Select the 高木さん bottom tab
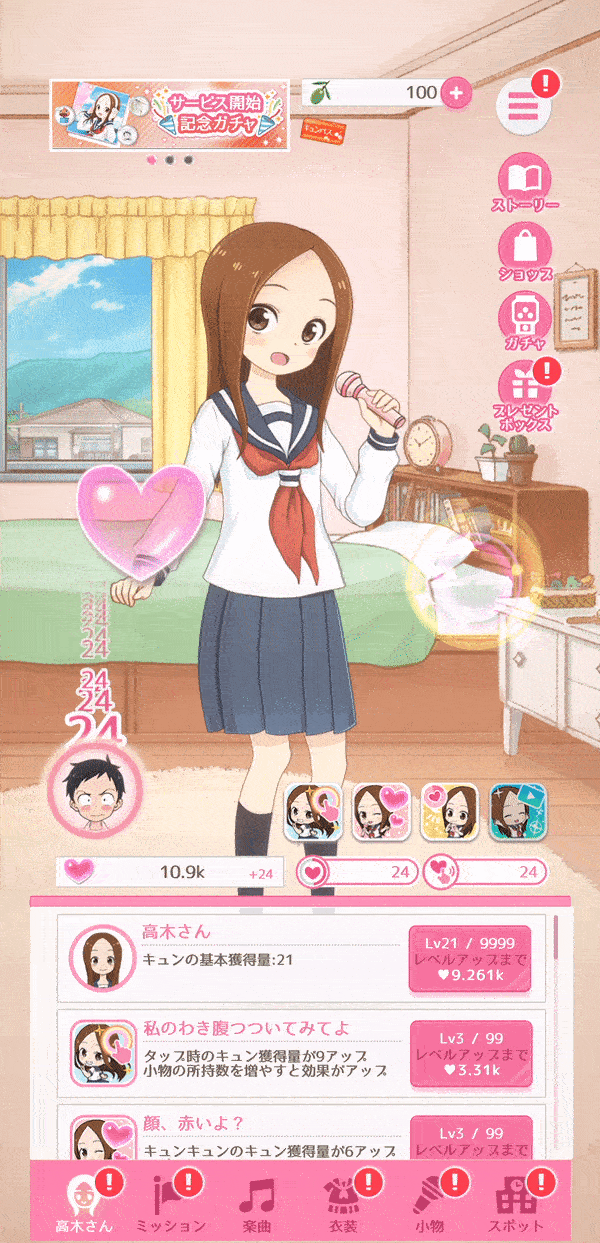This screenshot has width=600, height=1243. pyautogui.click(x=84, y=1200)
